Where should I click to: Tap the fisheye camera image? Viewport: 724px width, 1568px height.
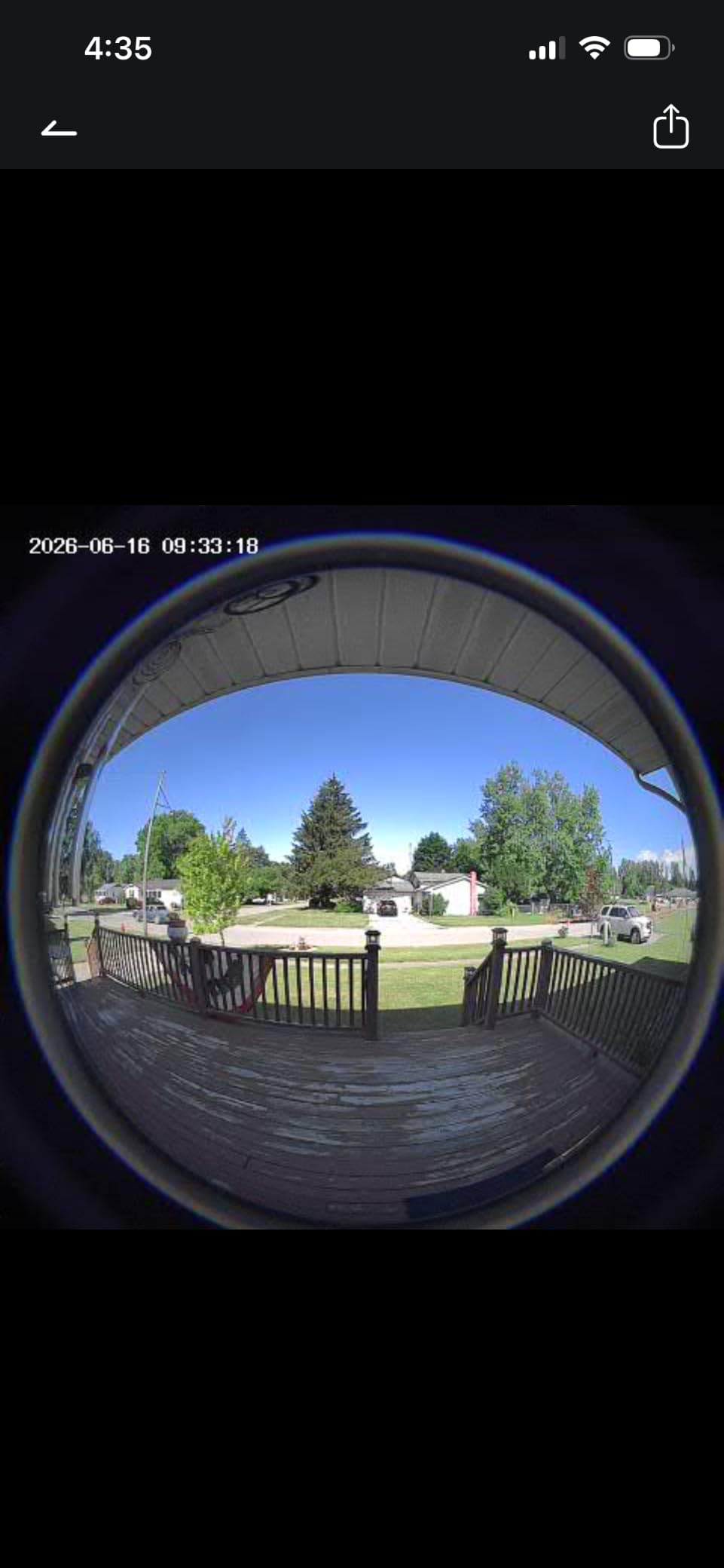(x=362, y=867)
